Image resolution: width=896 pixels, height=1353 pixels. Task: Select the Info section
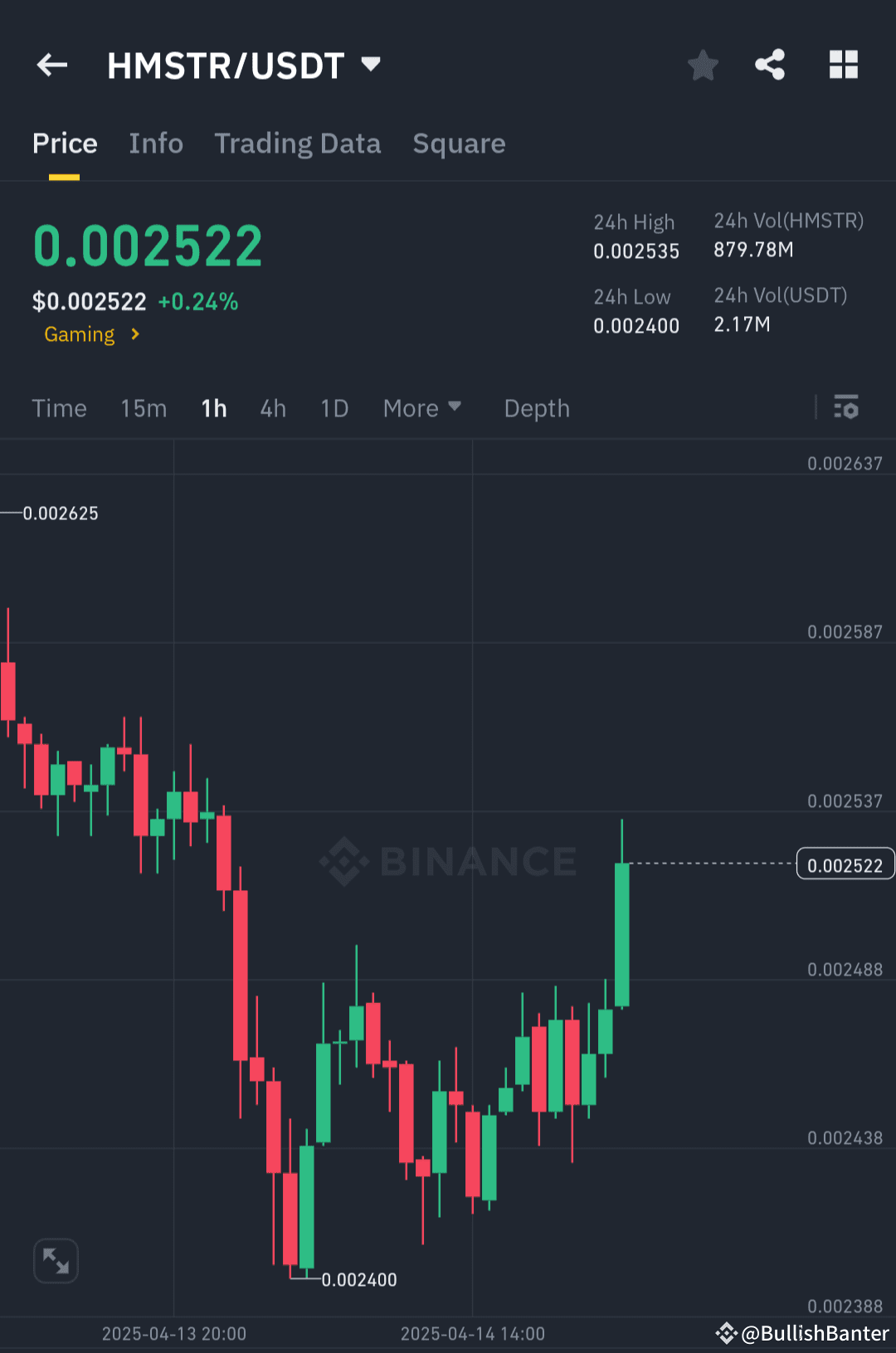[x=156, y=143]
